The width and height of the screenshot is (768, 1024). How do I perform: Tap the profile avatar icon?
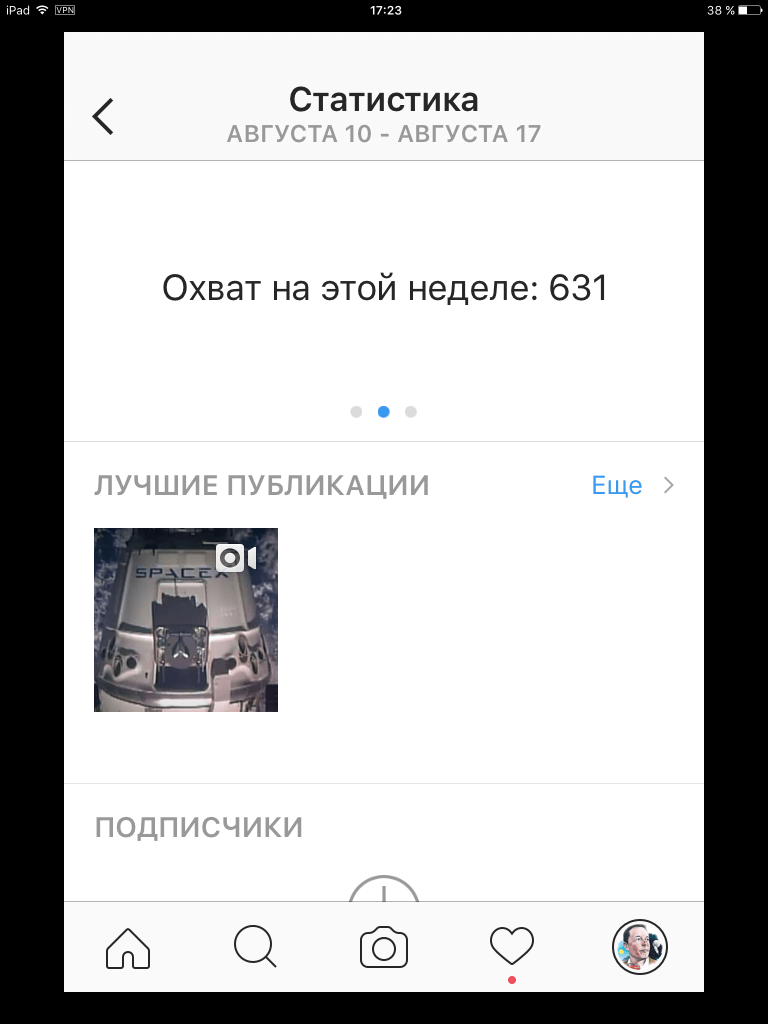[639, 946]
